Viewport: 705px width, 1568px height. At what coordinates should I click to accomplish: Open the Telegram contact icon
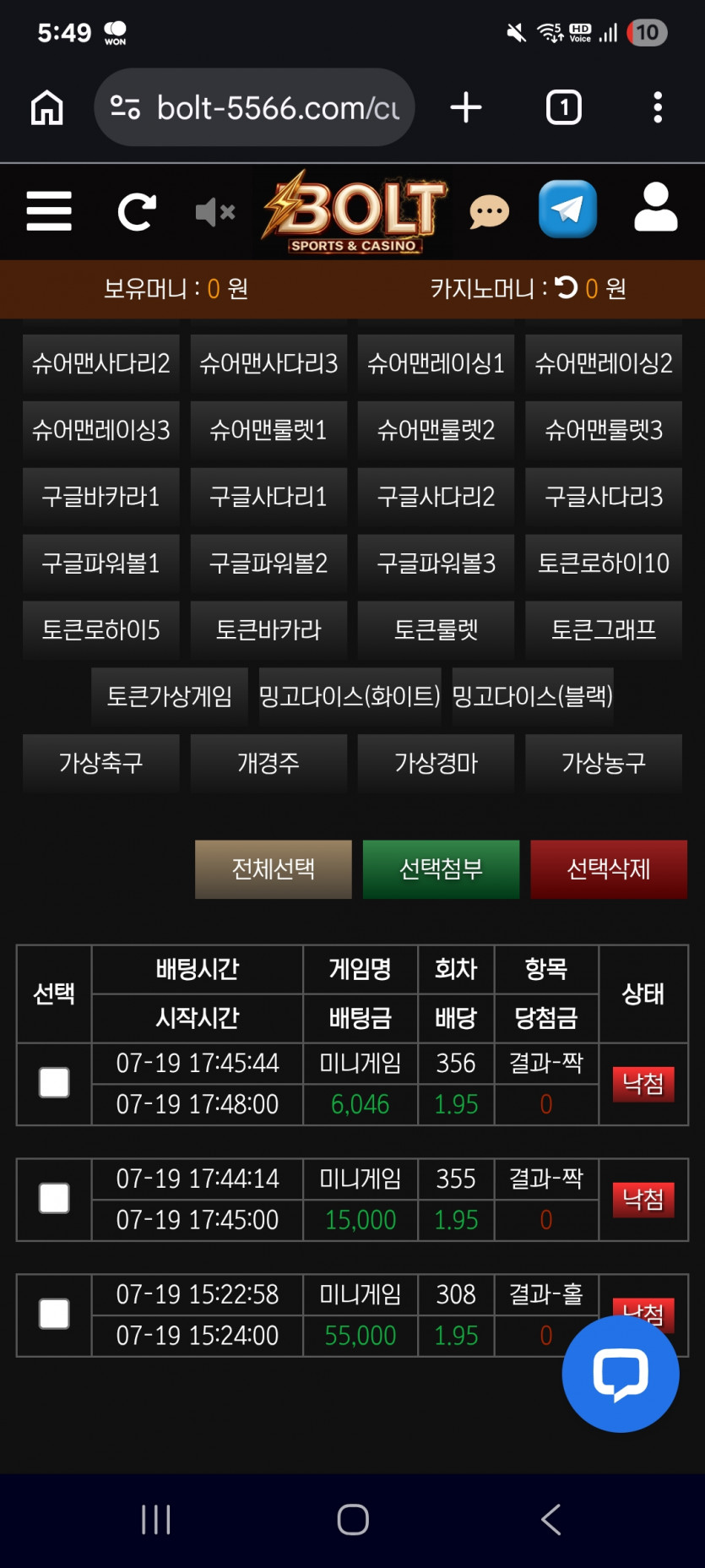tap(568, 210)
